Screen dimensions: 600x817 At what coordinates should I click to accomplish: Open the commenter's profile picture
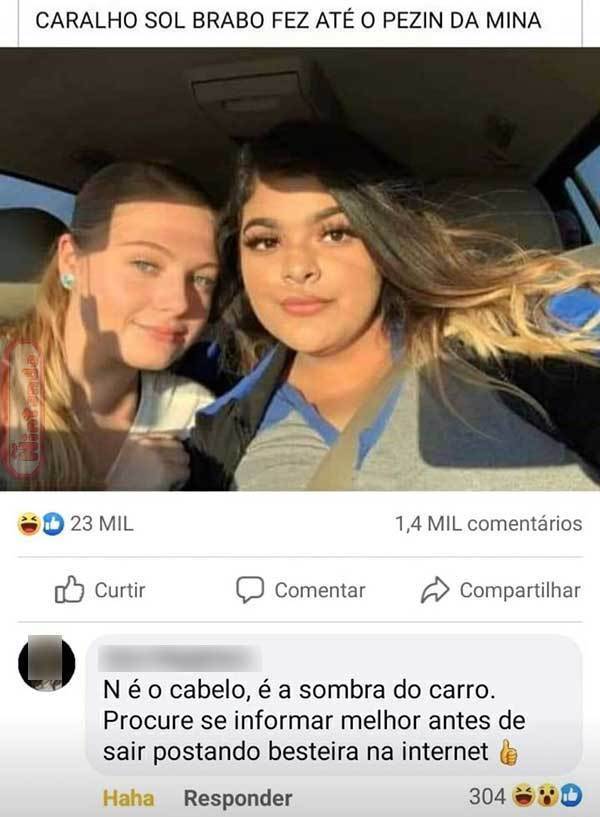click(46, 663)
